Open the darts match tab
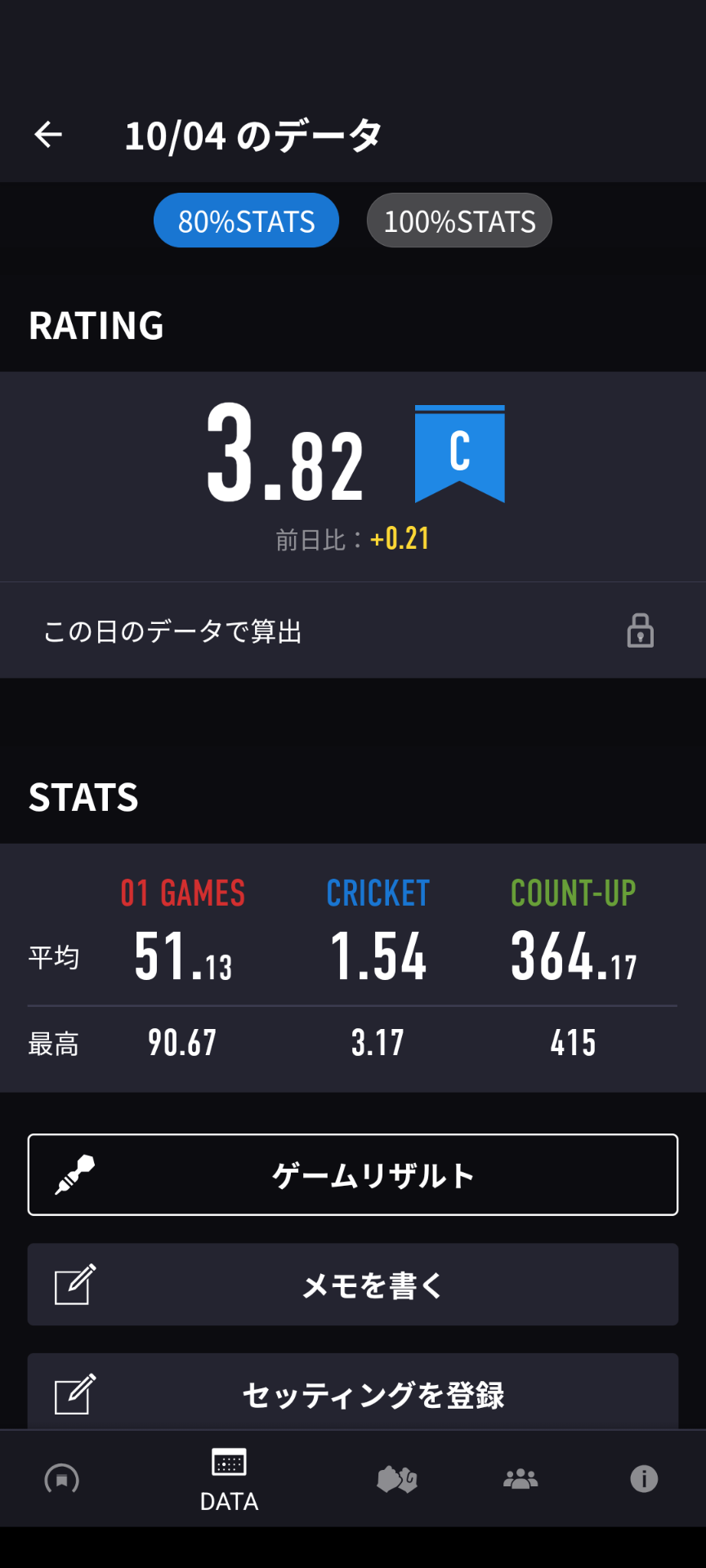 pos(397,1479)
